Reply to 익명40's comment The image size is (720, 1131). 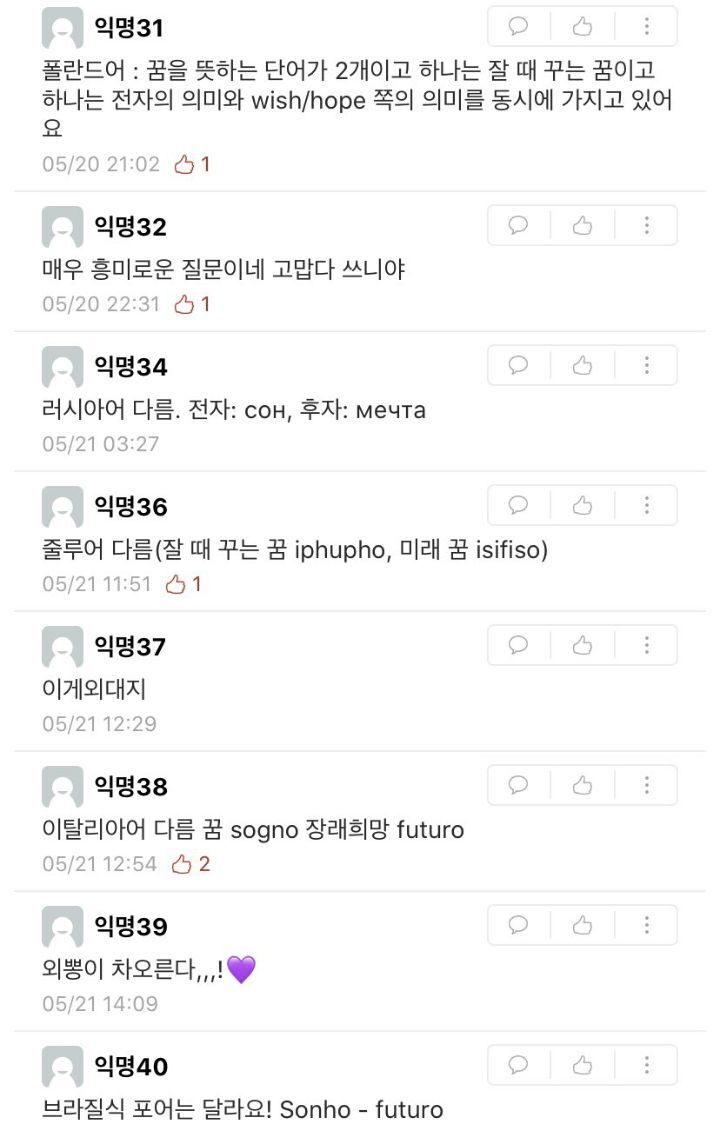pyautogui.click(x=519, y=1066)
